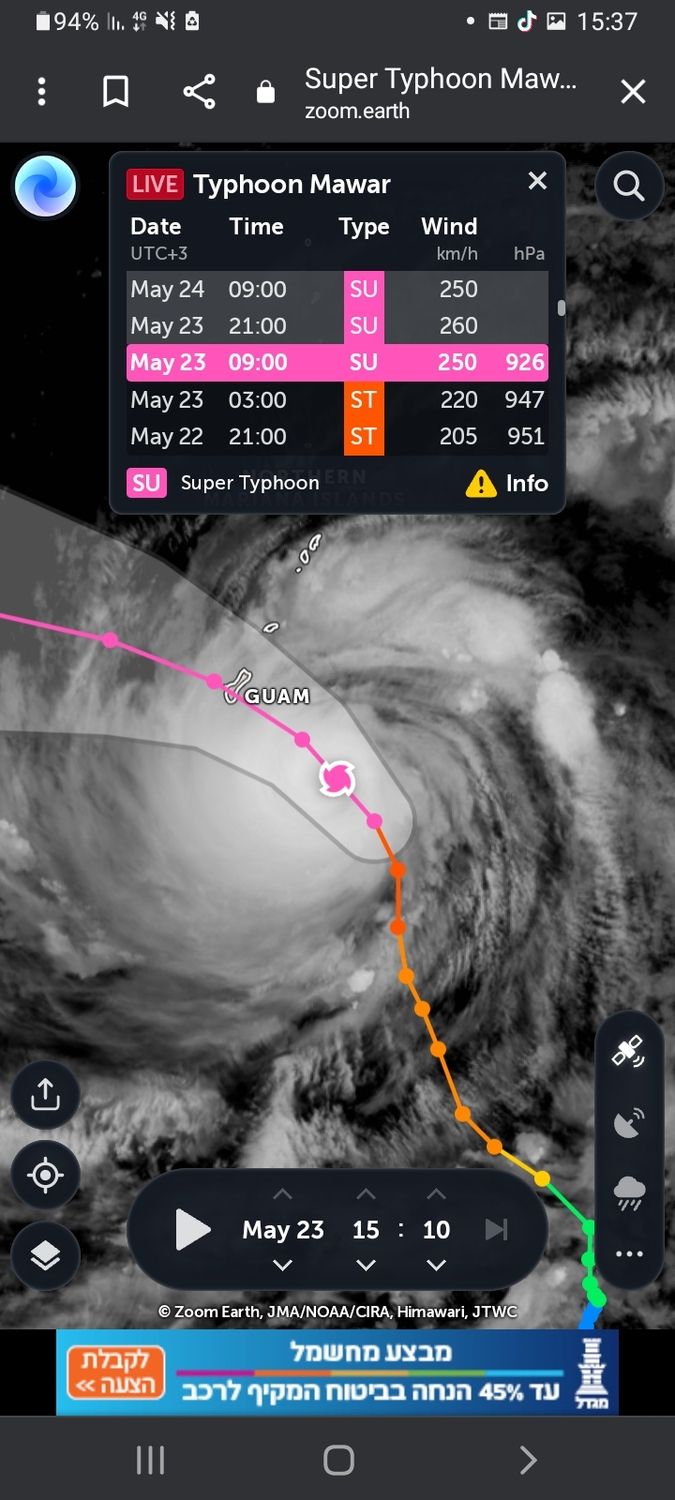Viewport: 675px width, 1500px height.
Task: Go to the previous day before May 23
Action: (283, 1265)
